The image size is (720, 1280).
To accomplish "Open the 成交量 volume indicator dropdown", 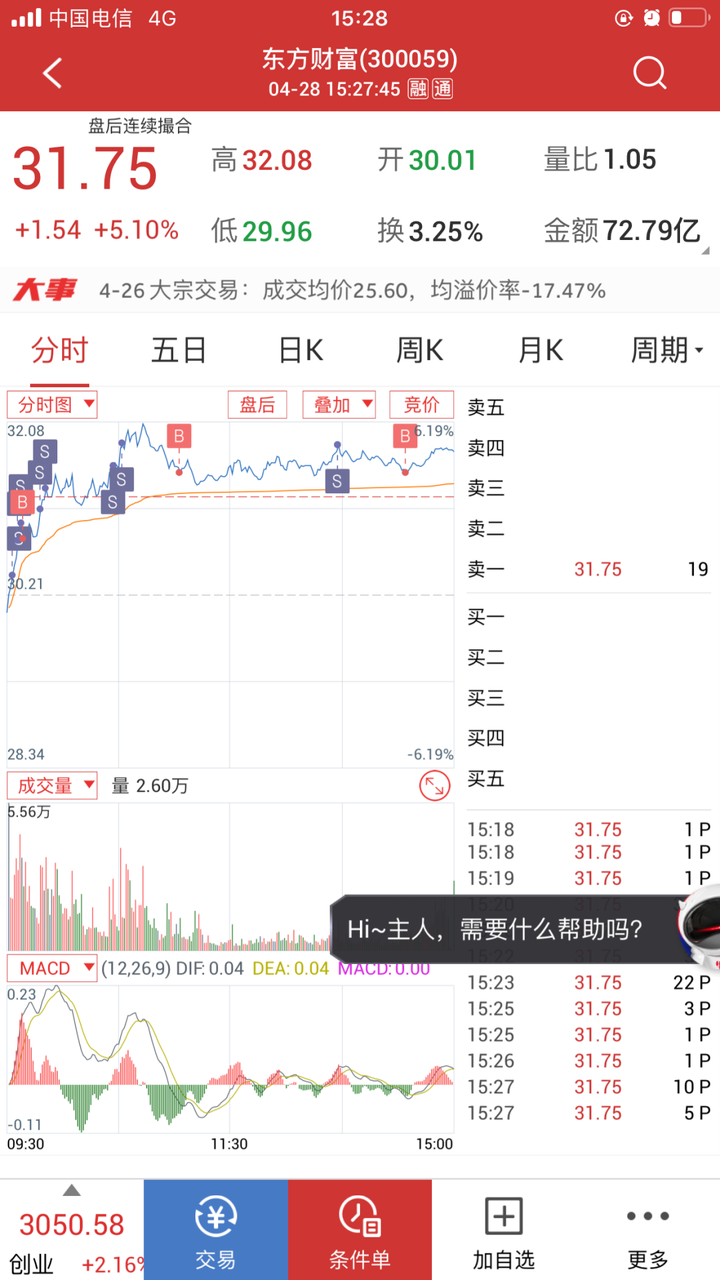I will pyautogui.click(x=52, y=785).
